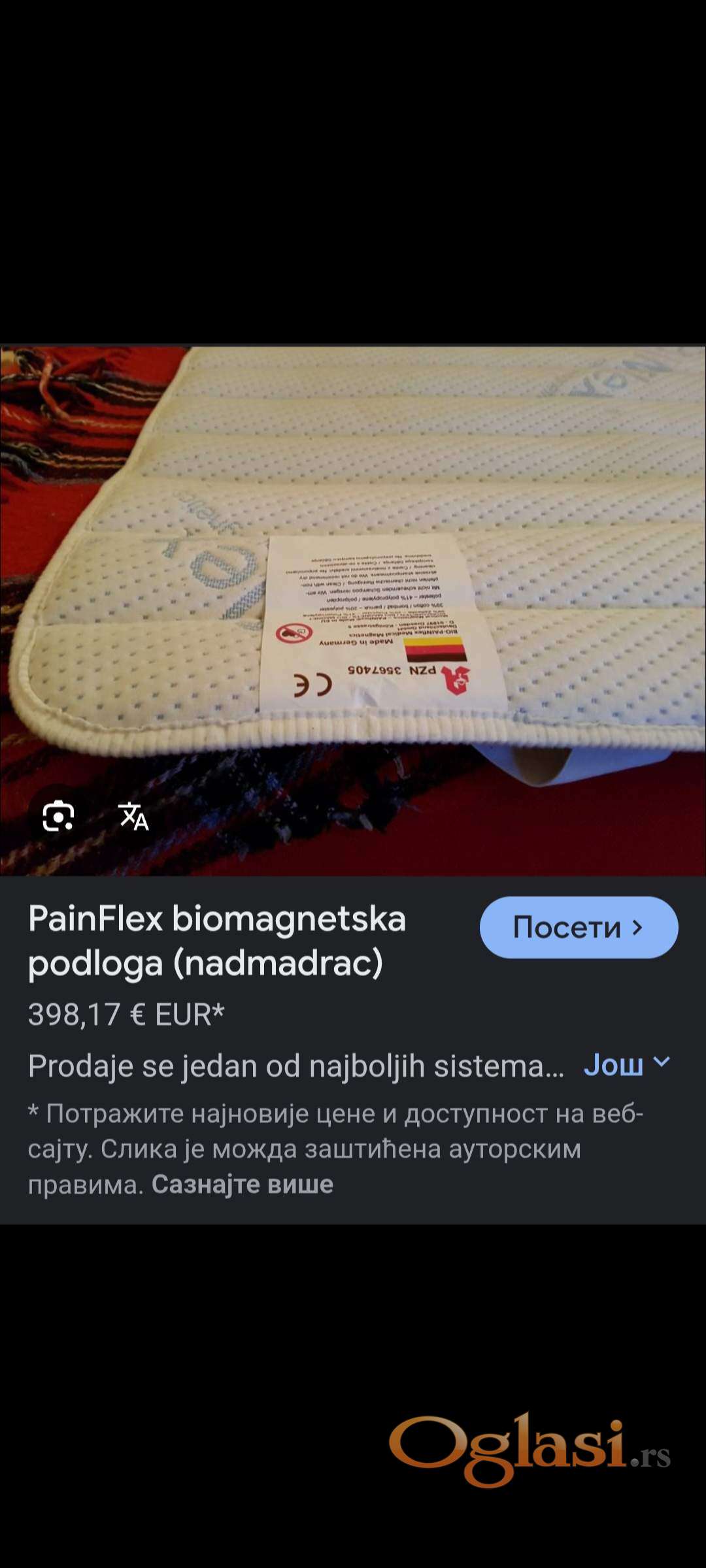
Task: Expand the description with Још
Action: click(626, 1065)
